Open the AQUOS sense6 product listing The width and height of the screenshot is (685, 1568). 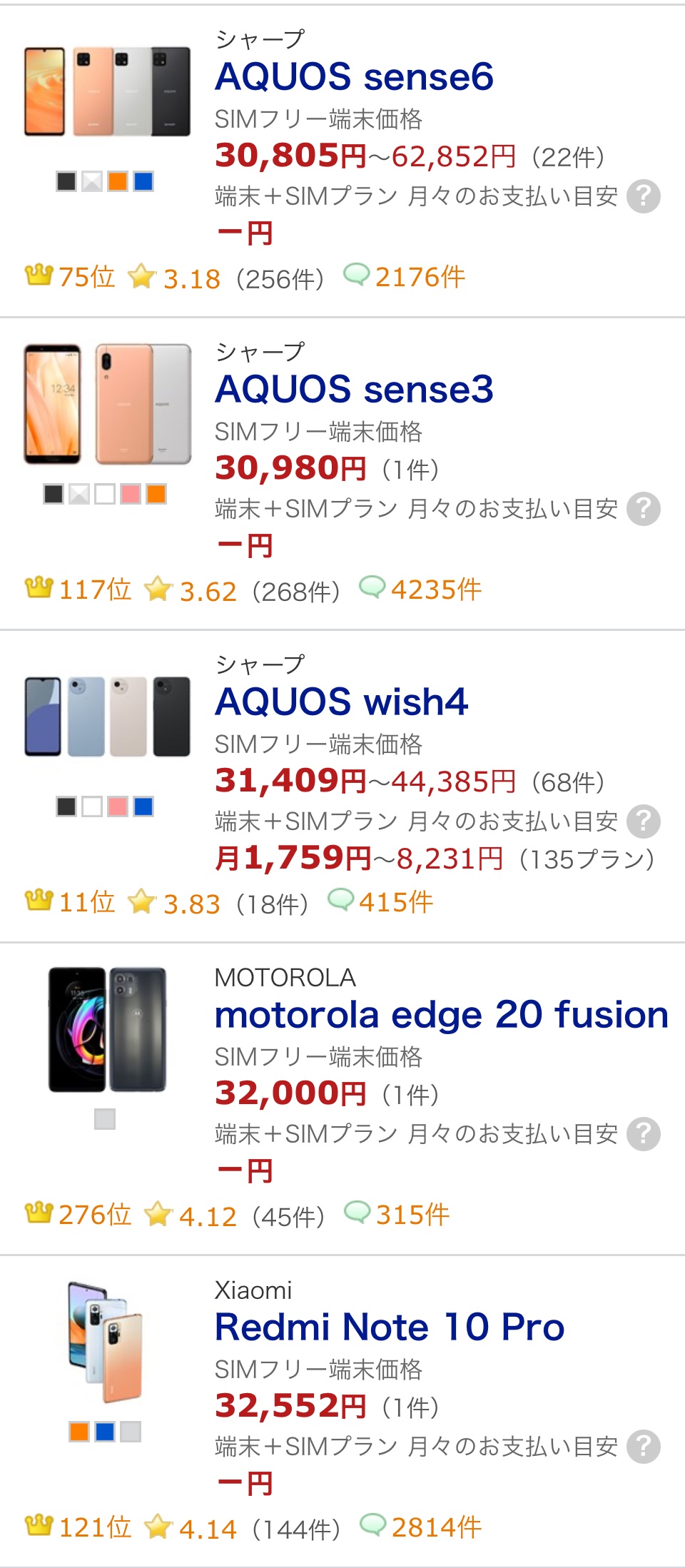(x=354, y=77)
